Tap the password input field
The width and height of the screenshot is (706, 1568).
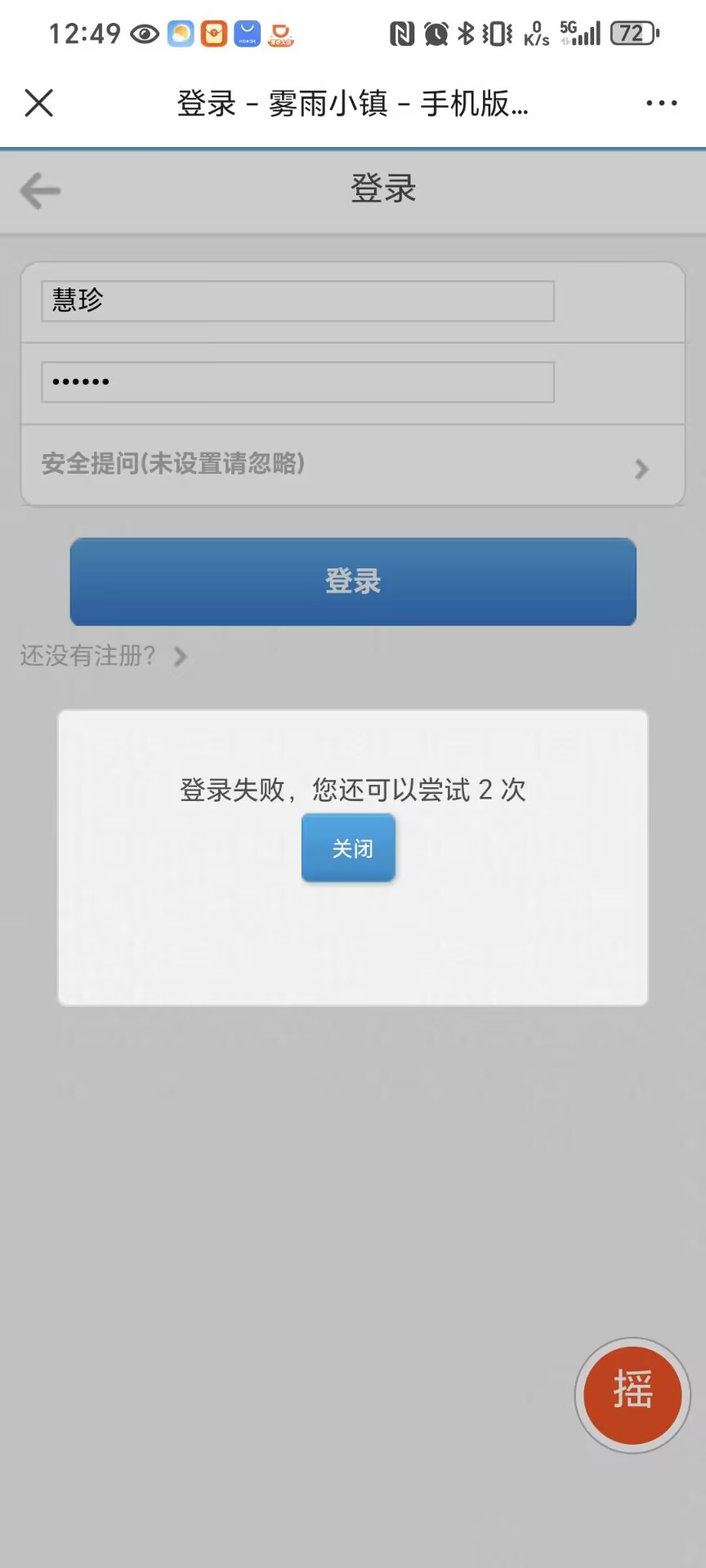297,382
